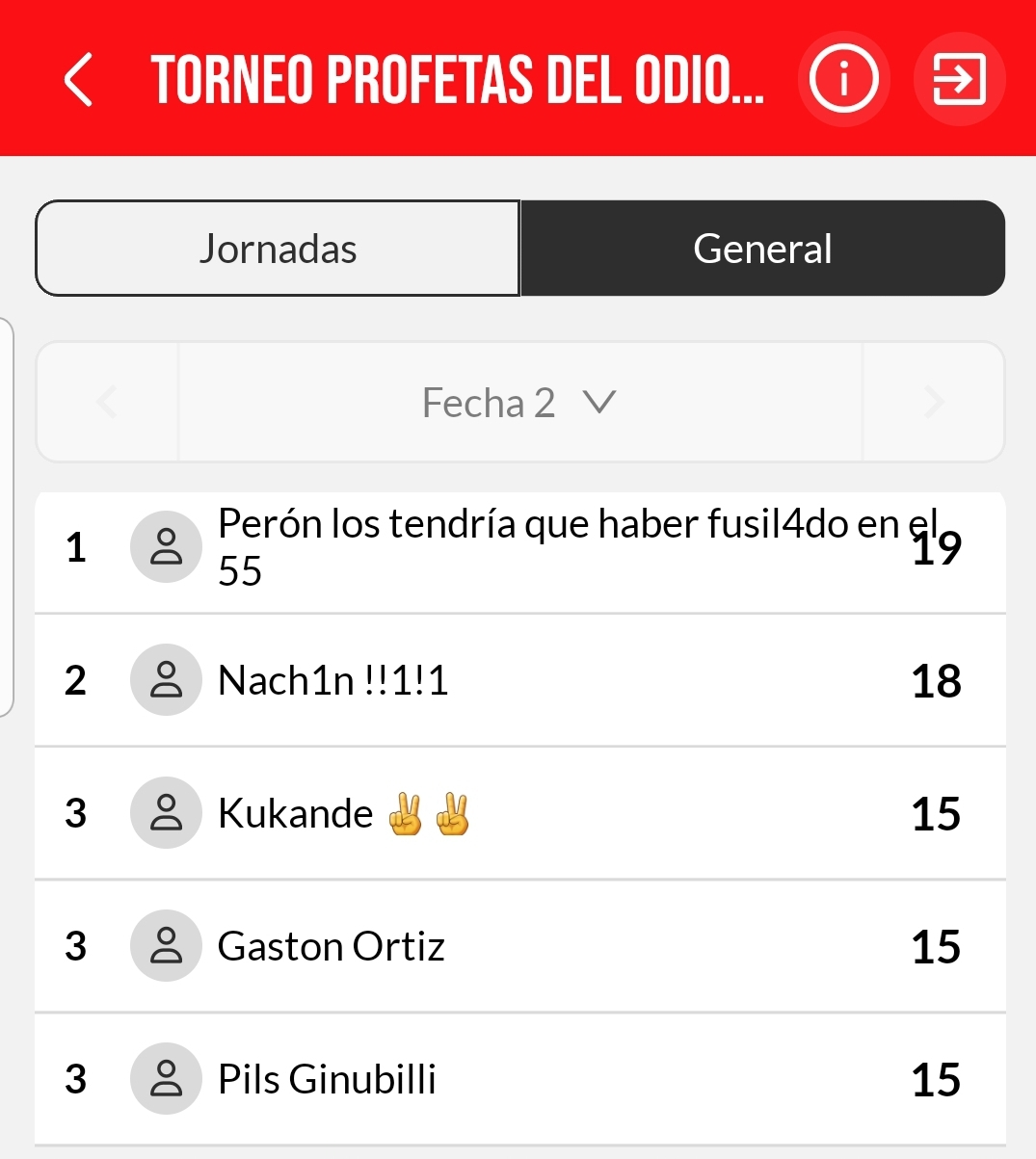The image size is (1036, 1159).
Task: Tap the exit tournament icon
Action: (x=959, y=79)
